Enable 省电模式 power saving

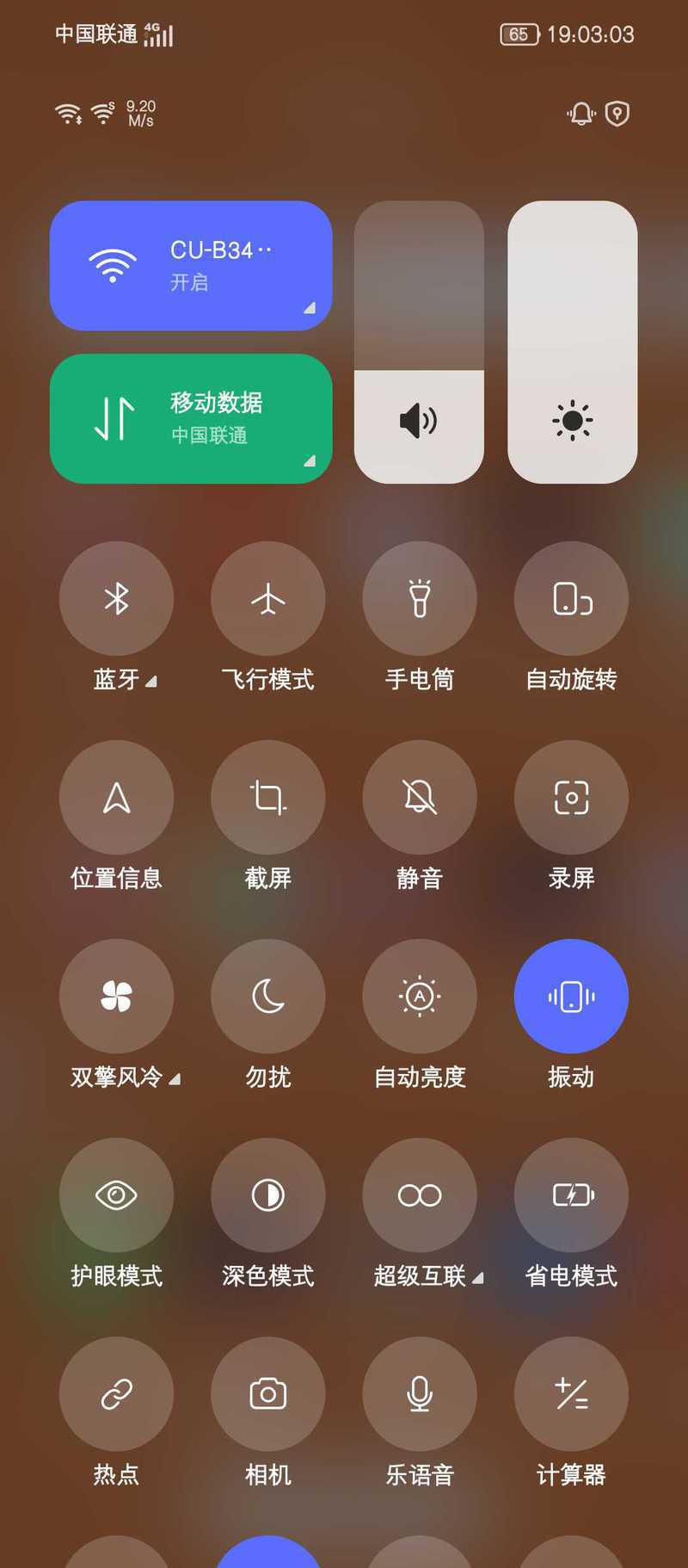571,1195
